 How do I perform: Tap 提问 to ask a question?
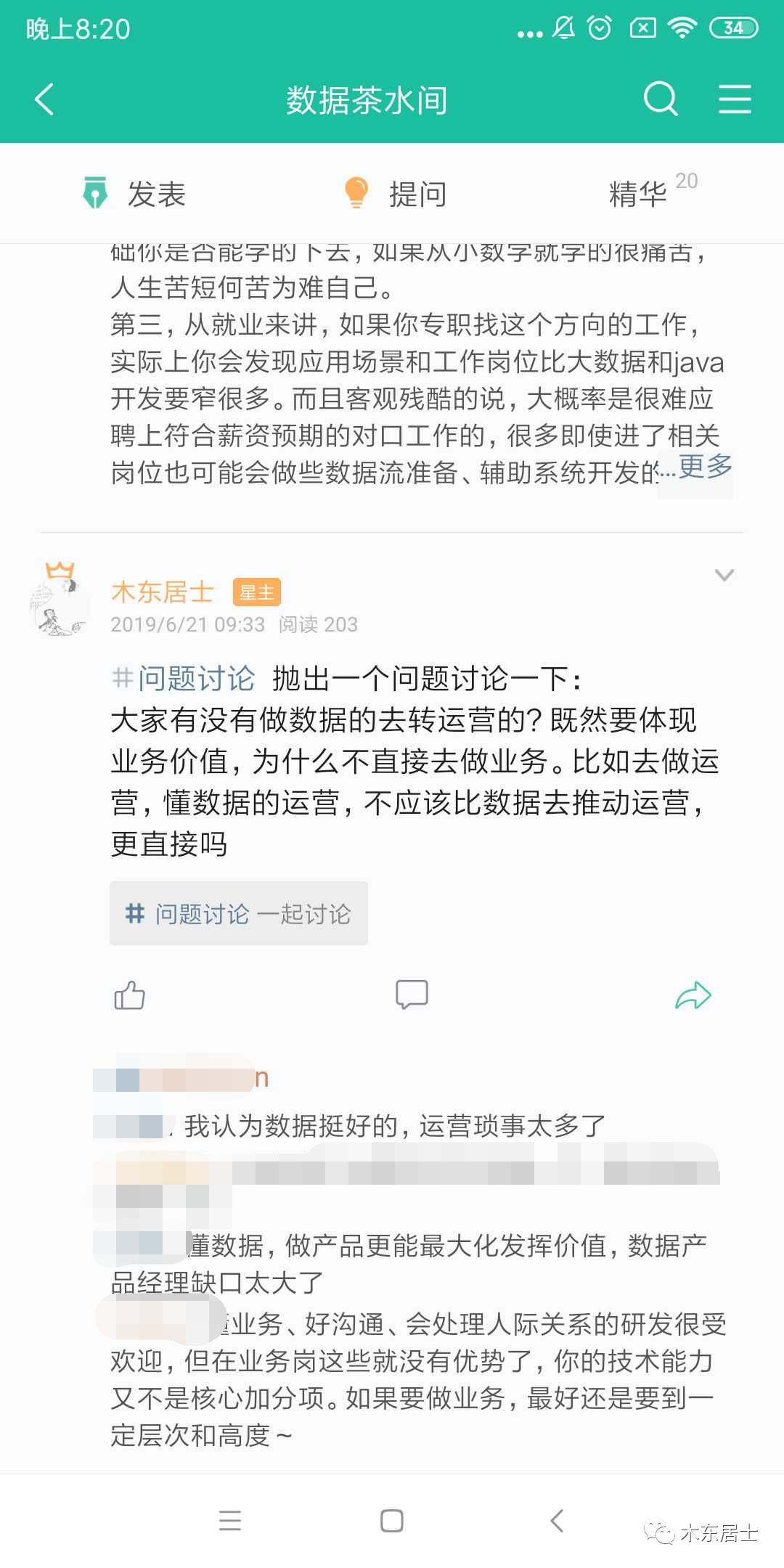(x=396, y=194)
